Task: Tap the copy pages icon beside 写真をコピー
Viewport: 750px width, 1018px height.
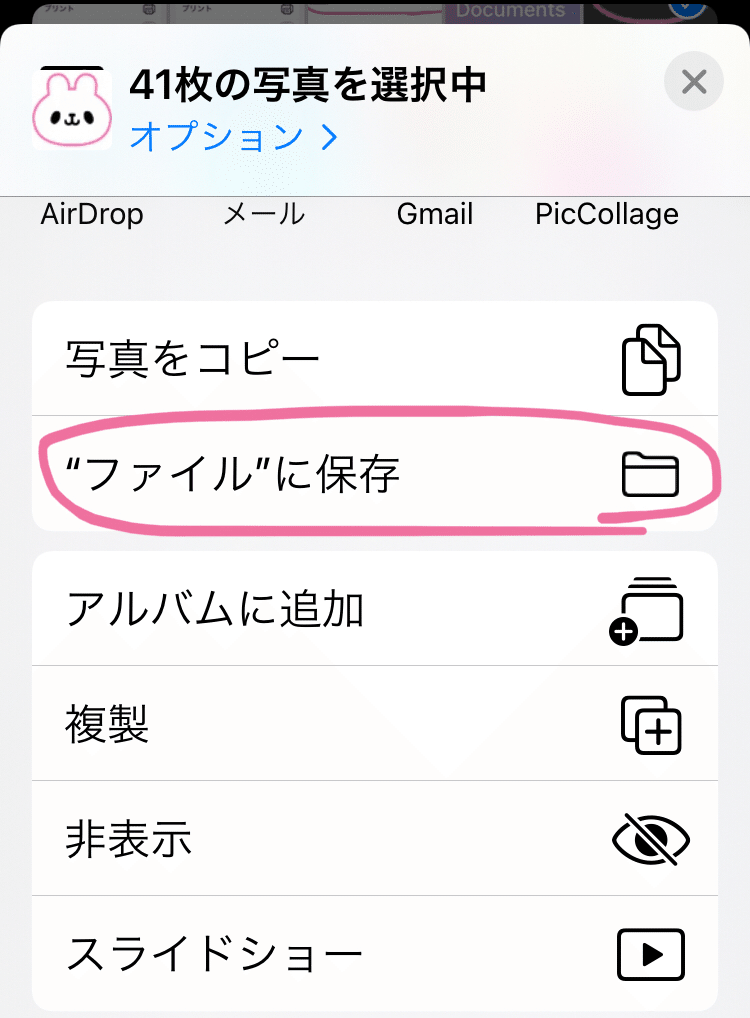Action: pyautogui.click(x=649, y=358)
